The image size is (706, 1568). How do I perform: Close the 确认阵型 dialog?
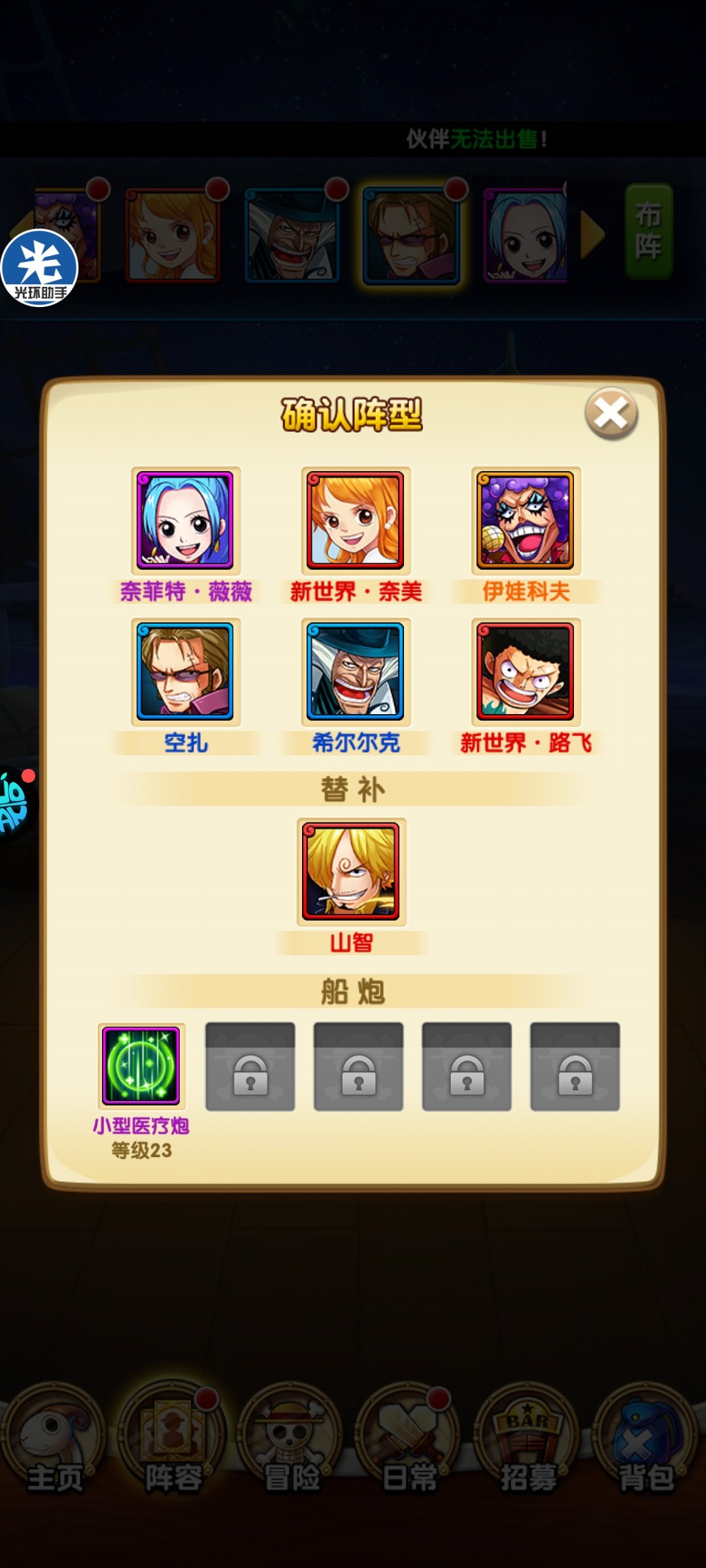tap(611, 413)
